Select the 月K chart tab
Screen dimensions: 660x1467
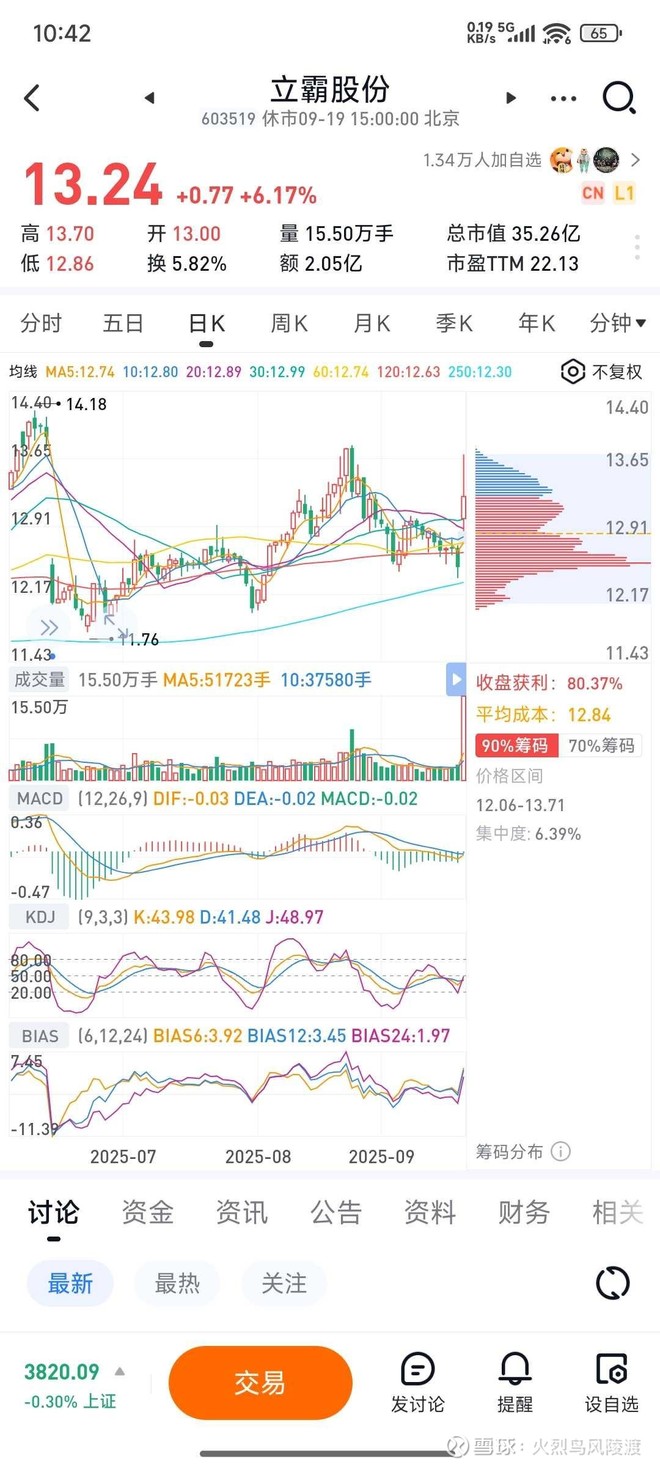click(x=371, y=323)
